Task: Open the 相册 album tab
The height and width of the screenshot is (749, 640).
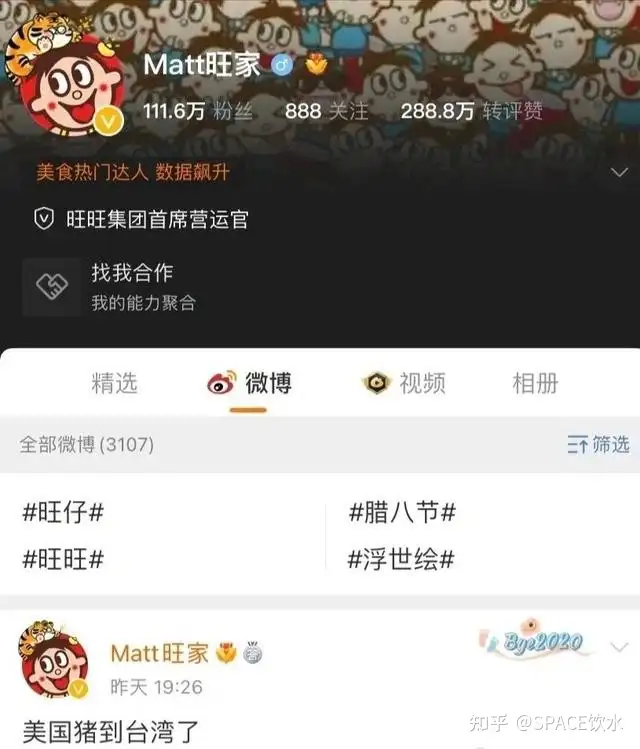Action: [x=535, y=383]
